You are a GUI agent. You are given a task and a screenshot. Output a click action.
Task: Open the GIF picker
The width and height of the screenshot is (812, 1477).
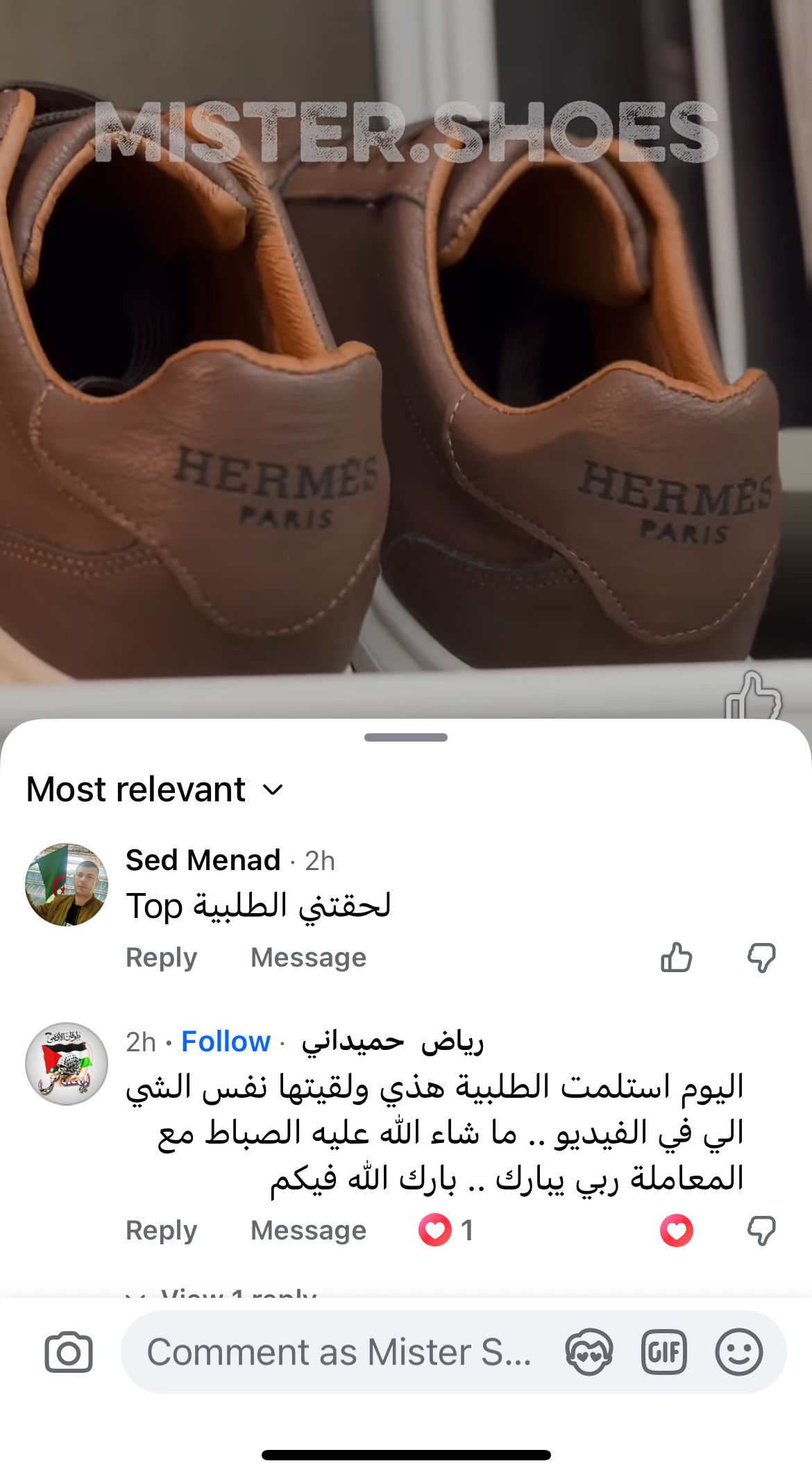click(x=664, y=1352)
